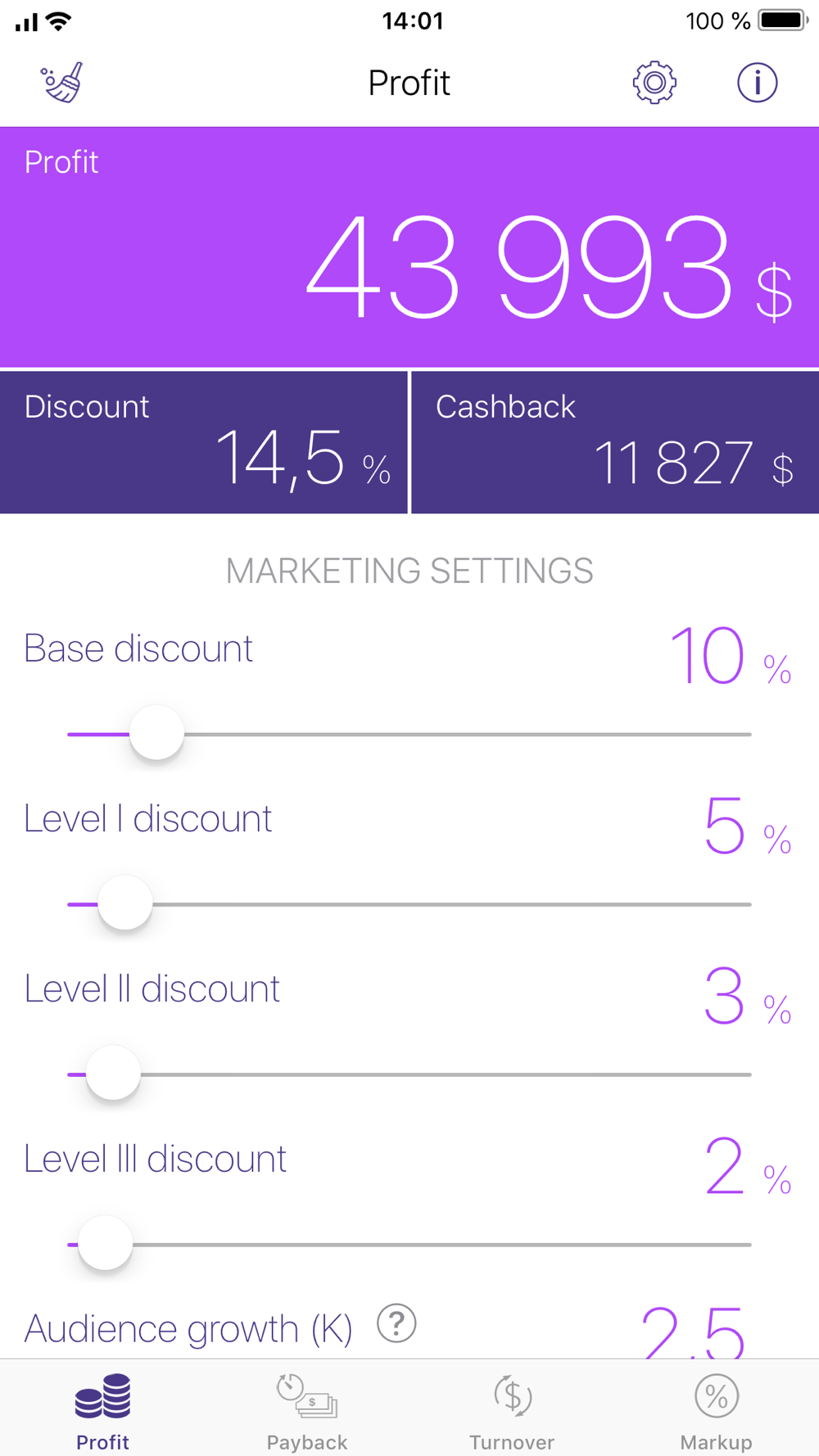
Task: Open help for Audience growth (K)
Action: [397, 1323]
